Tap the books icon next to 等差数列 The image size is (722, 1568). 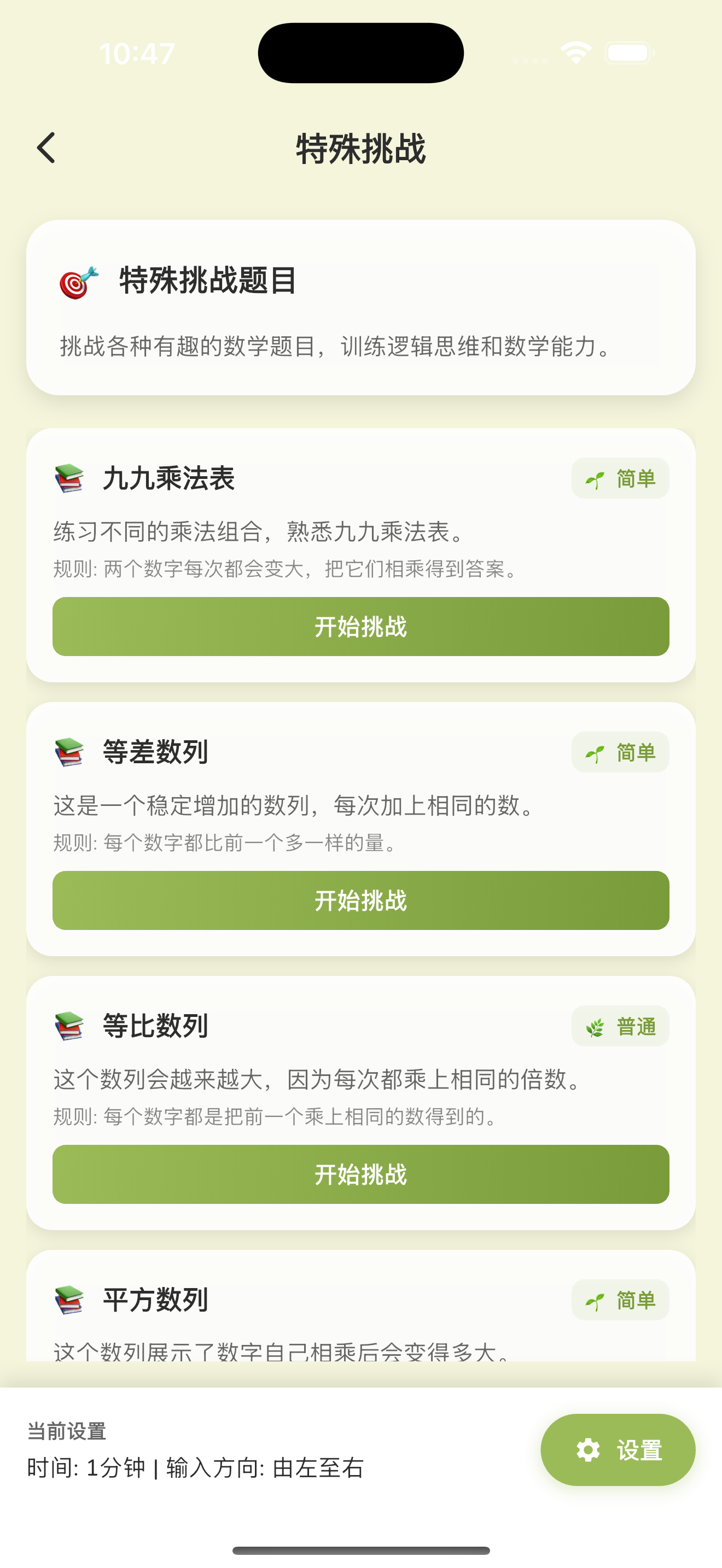[69, 753]
